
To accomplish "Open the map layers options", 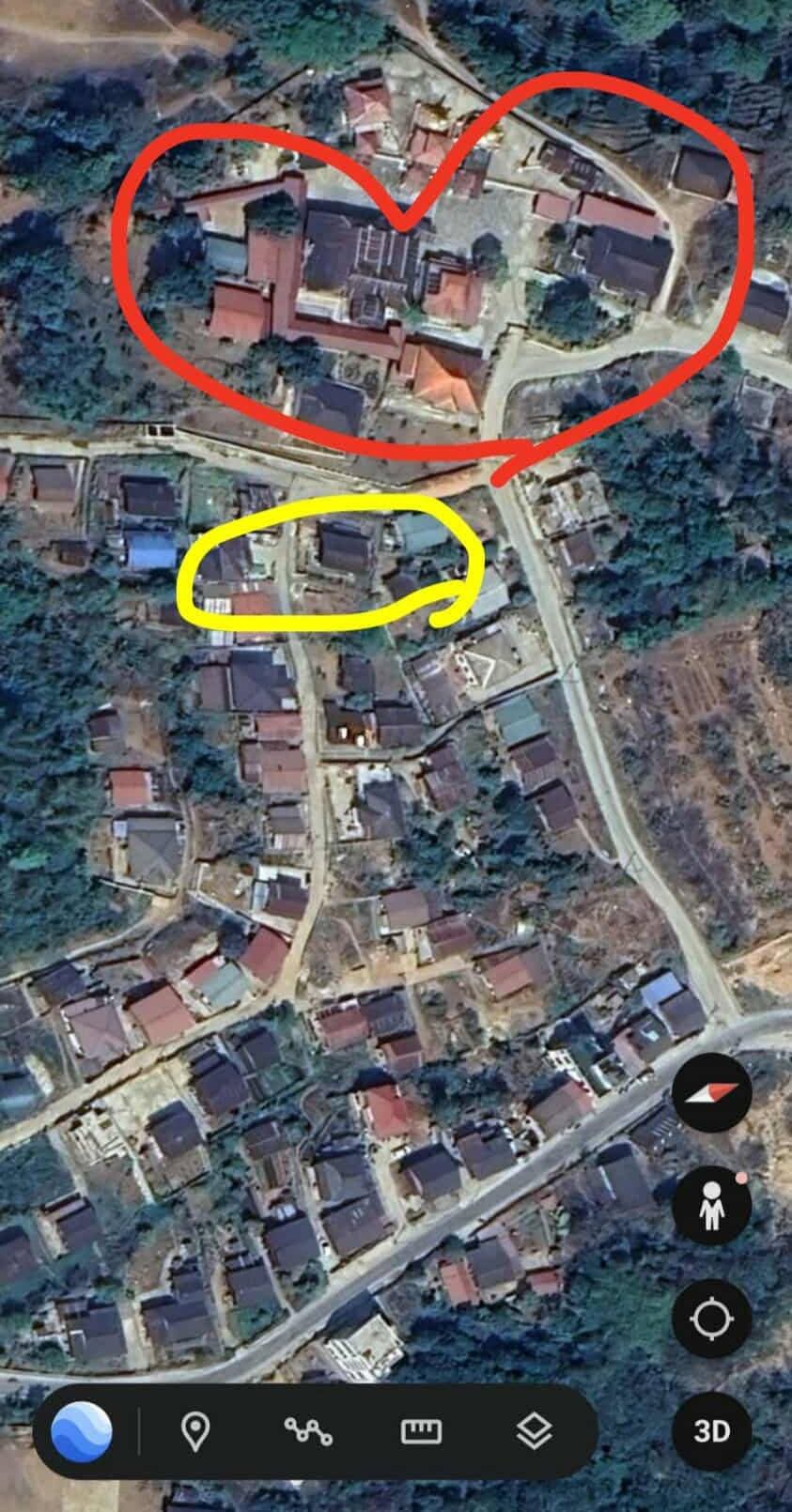I will coord(534,1432).
